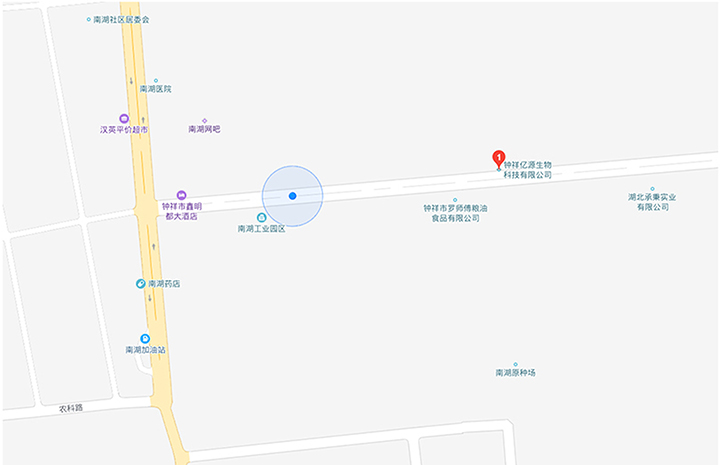Select the 南湖工业园区 map label
The width and height of the screenshot is (720, 465).
(x=261, y=228)
